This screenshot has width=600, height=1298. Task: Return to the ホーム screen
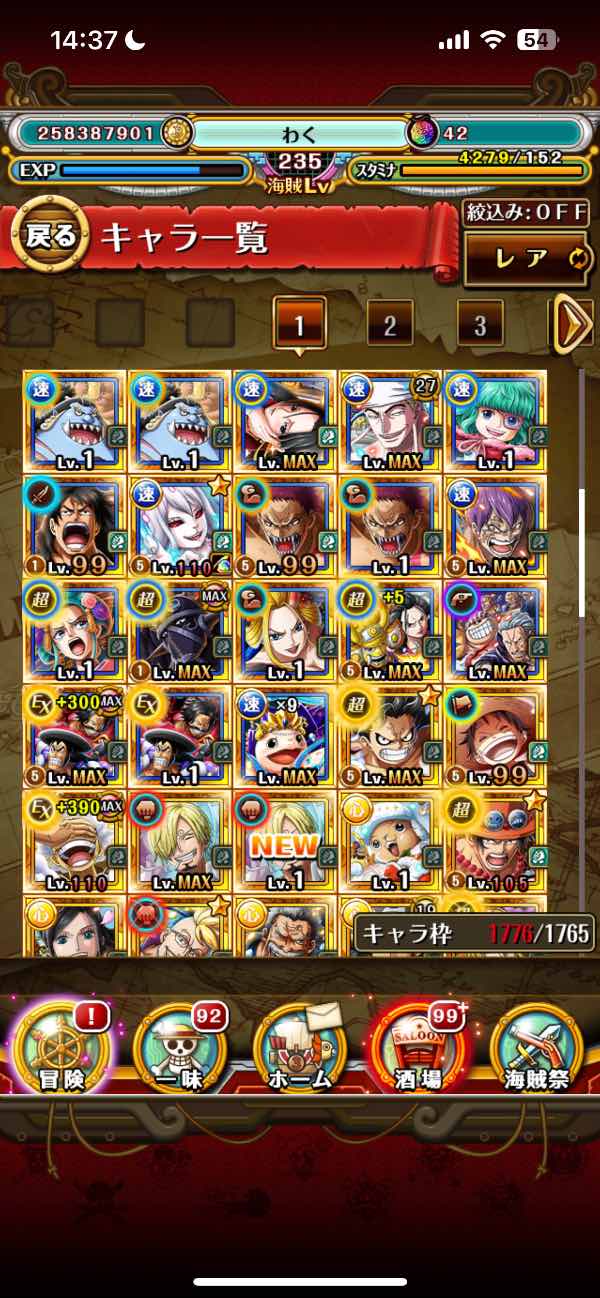click(x=300, y=1048)
